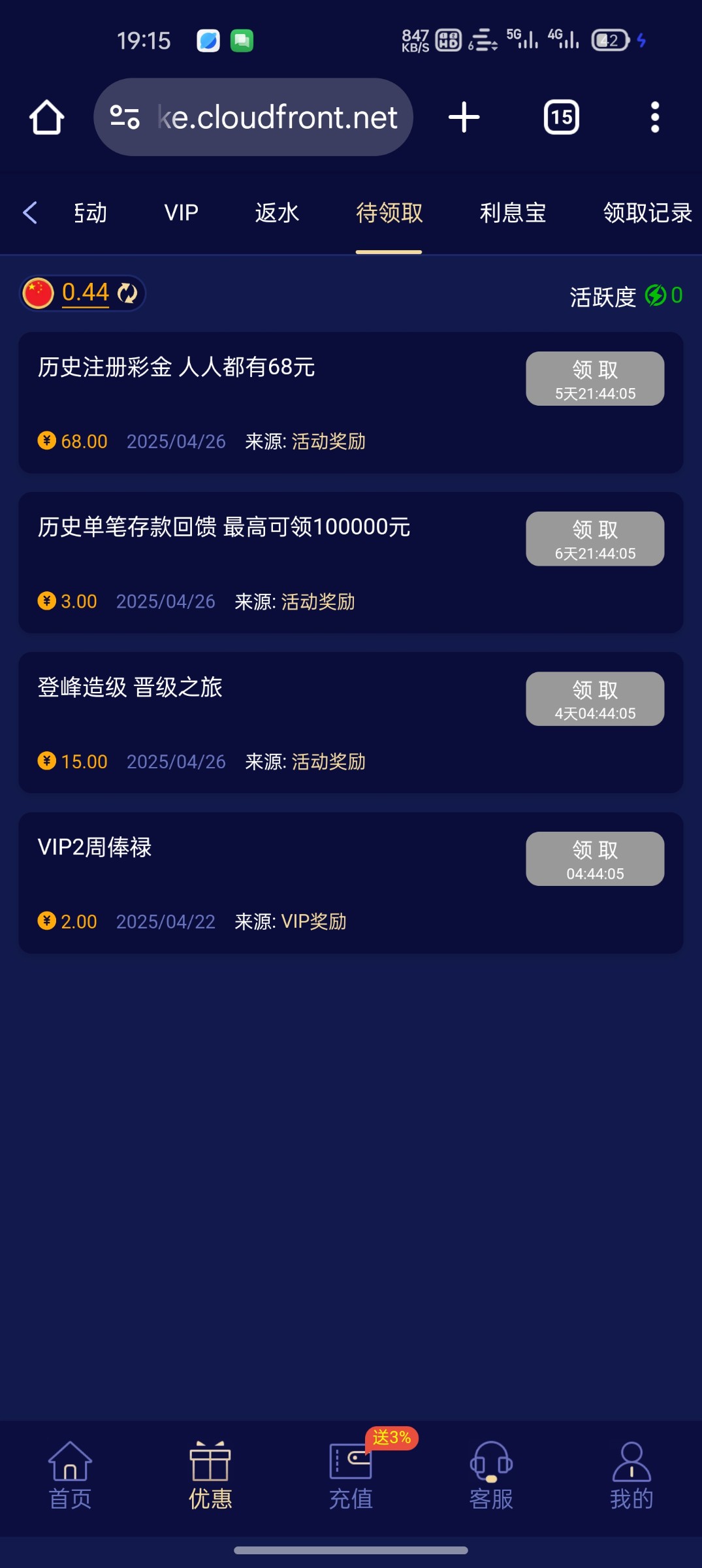
Task: Claim the 历史注册彩金 68元 reward
Action: click(x=595, y=379)
